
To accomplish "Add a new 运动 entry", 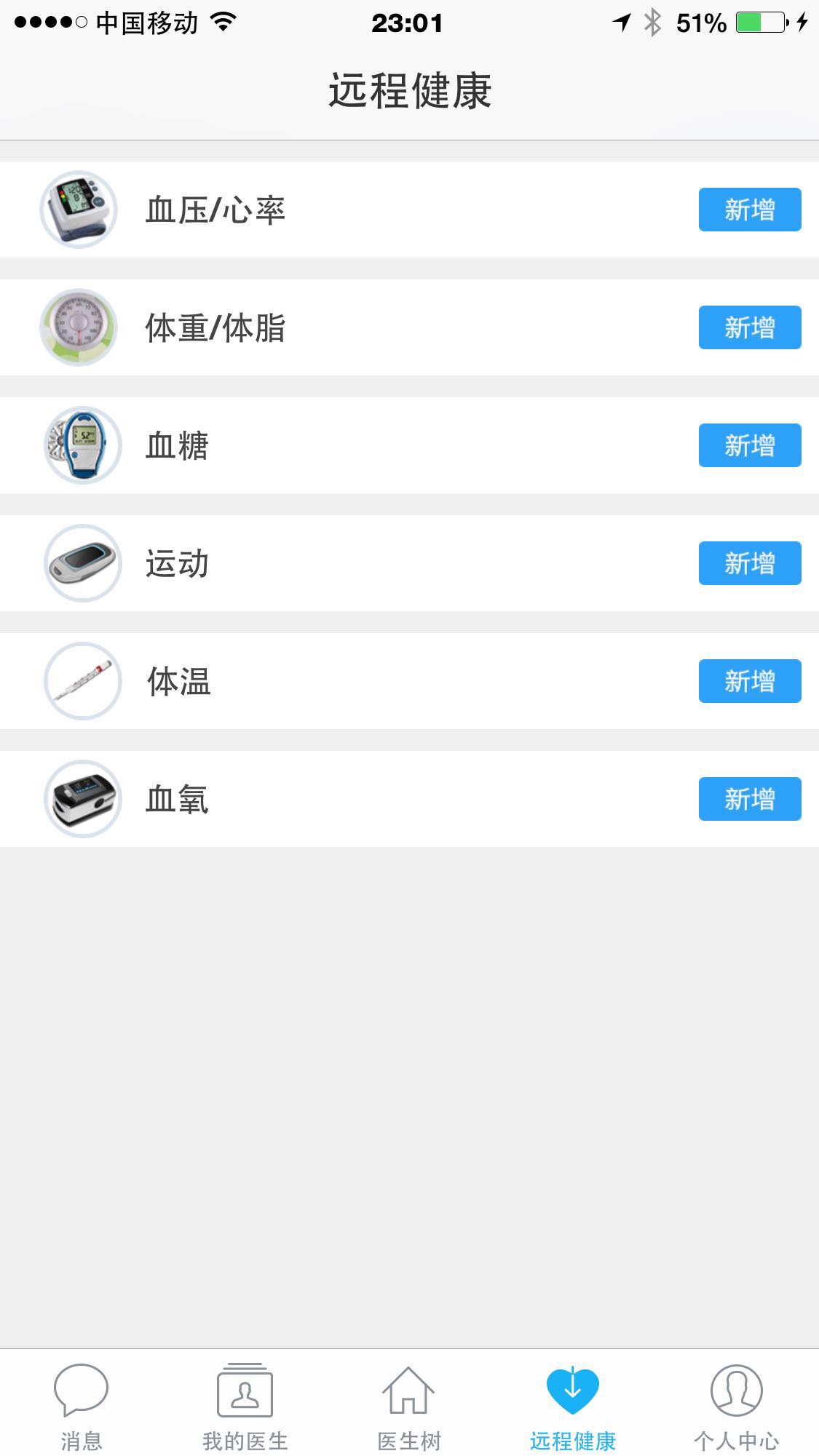I will point(749,563).
